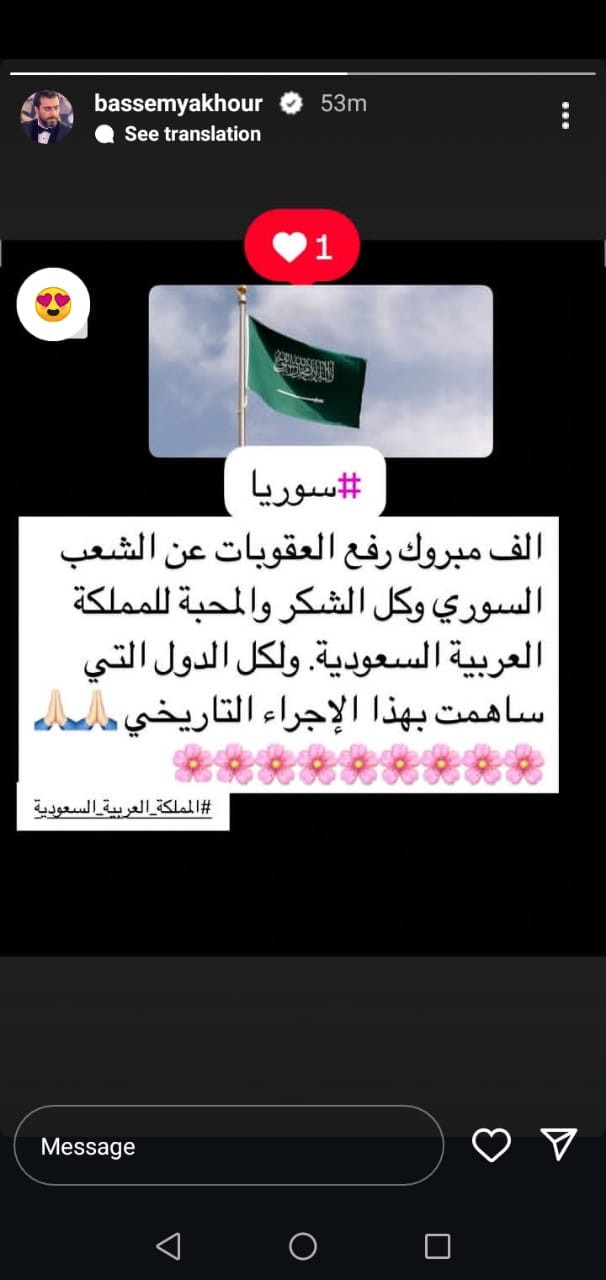Image resolution: width=606 pixels, height=1280 pixels.
Task: Tap the #سوريا hashtag sticker
Action: (305, 484)
